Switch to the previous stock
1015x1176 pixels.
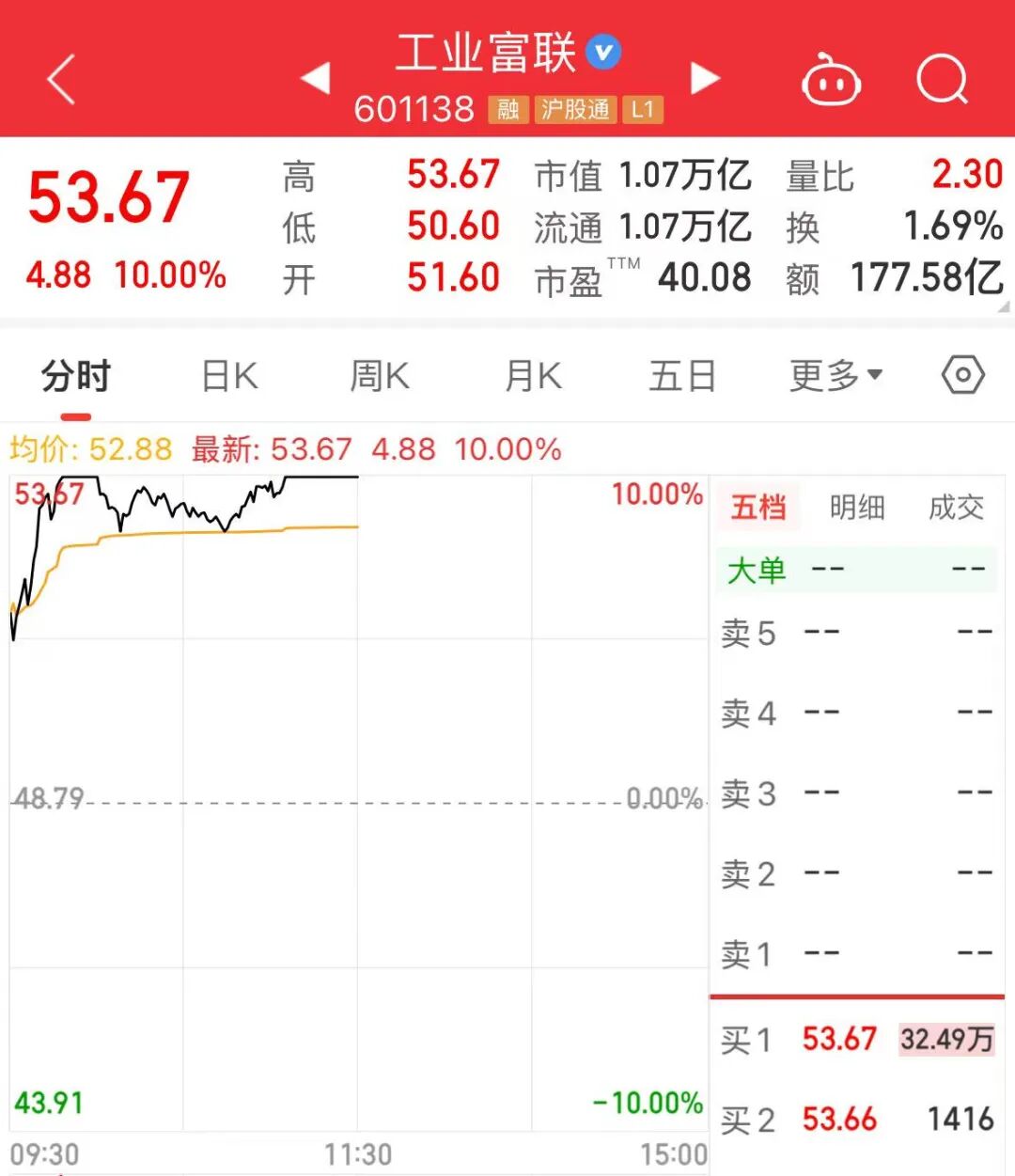[316, 78]
